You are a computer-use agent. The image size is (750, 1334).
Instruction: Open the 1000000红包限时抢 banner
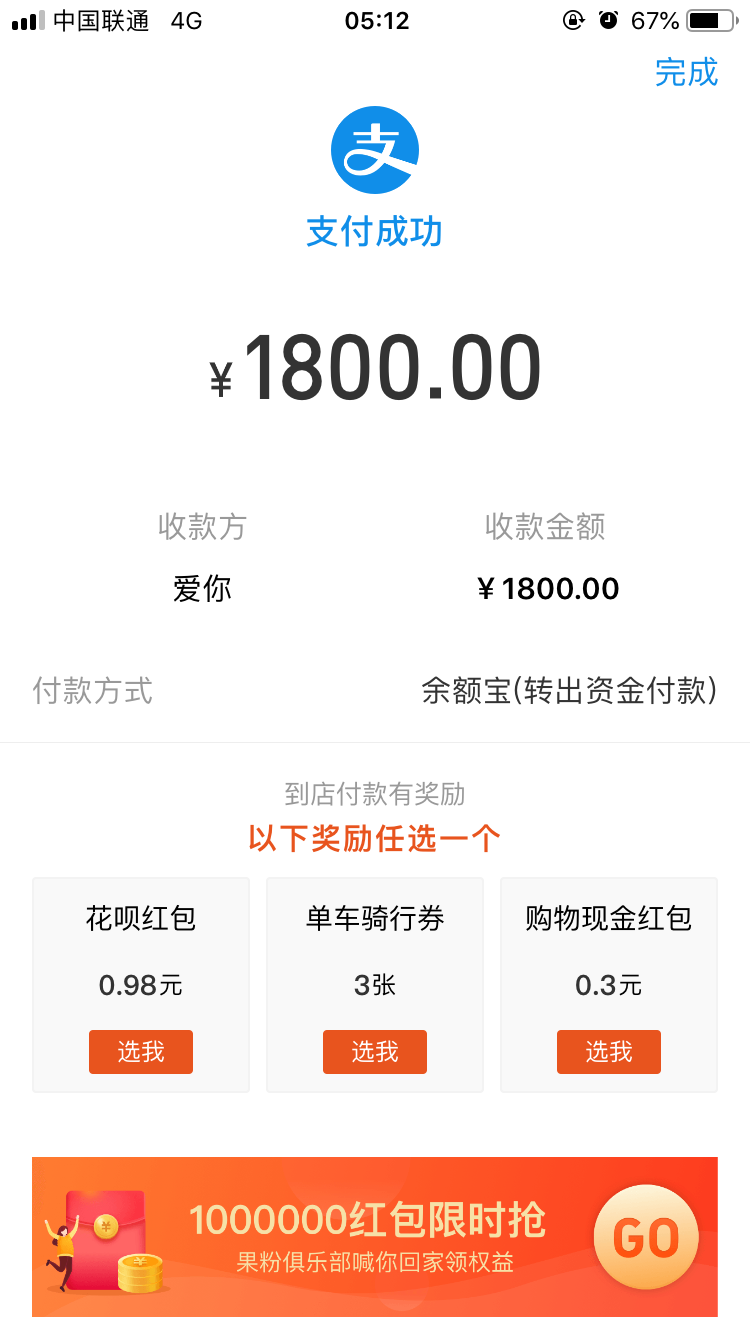click(375, 1237)
